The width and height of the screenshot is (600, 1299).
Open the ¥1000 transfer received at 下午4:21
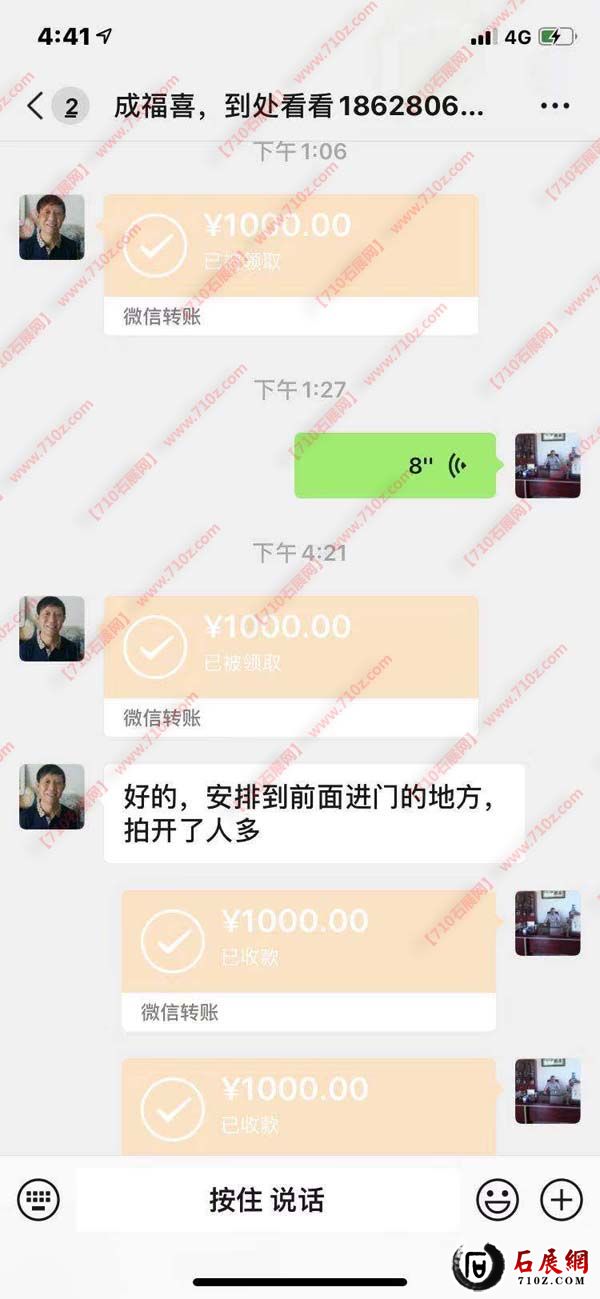(290, 651)
